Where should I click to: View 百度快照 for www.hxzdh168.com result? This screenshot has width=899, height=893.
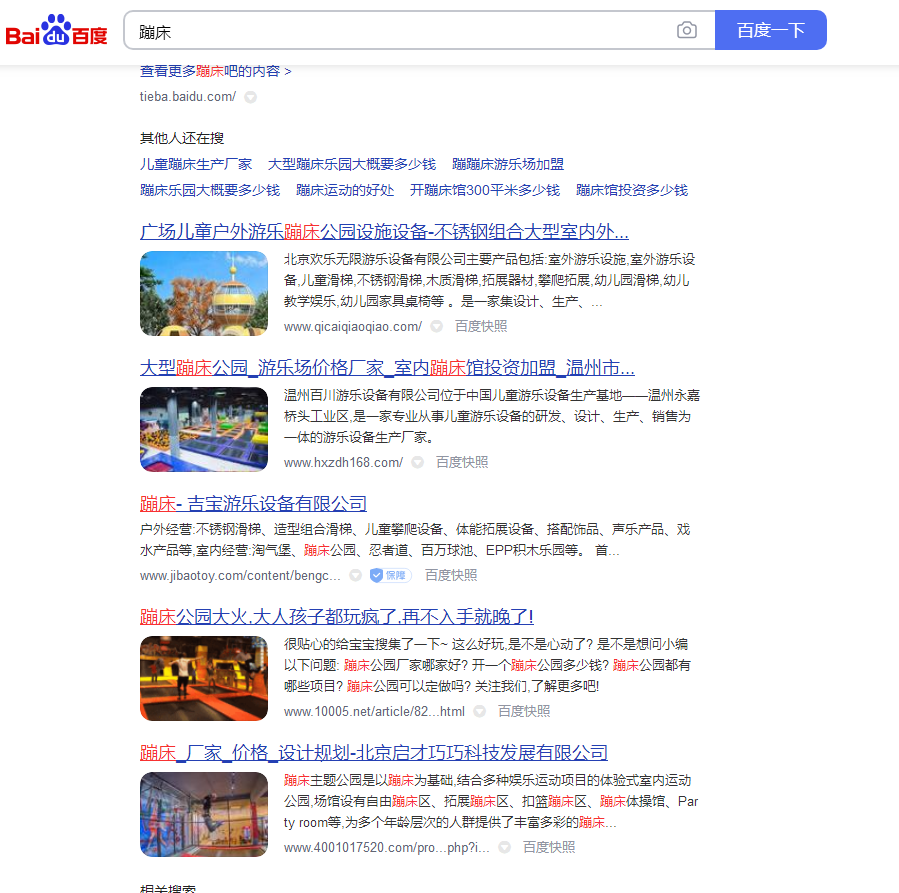tap(462, 462)
